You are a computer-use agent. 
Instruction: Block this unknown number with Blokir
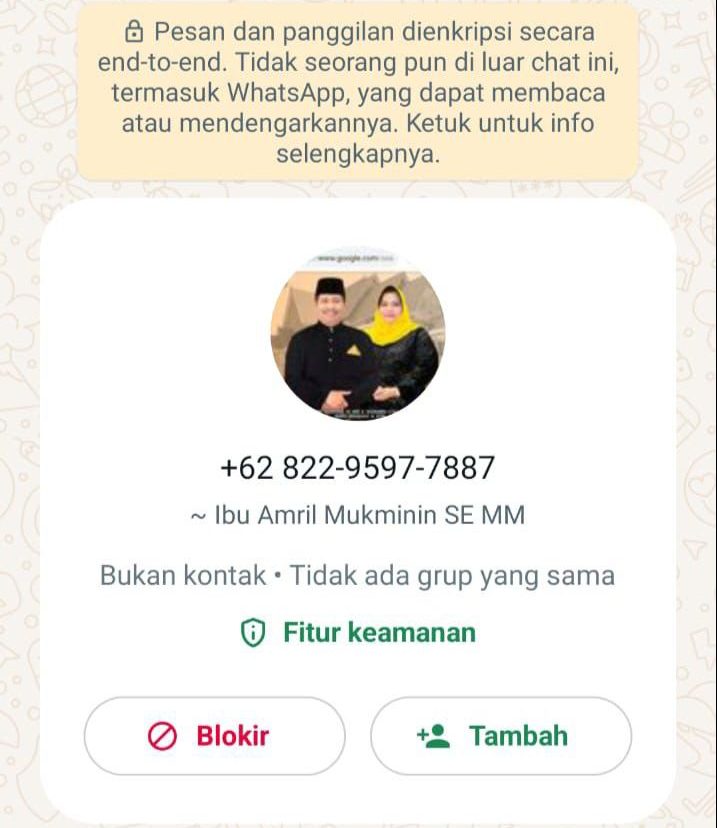coord(214,736)
